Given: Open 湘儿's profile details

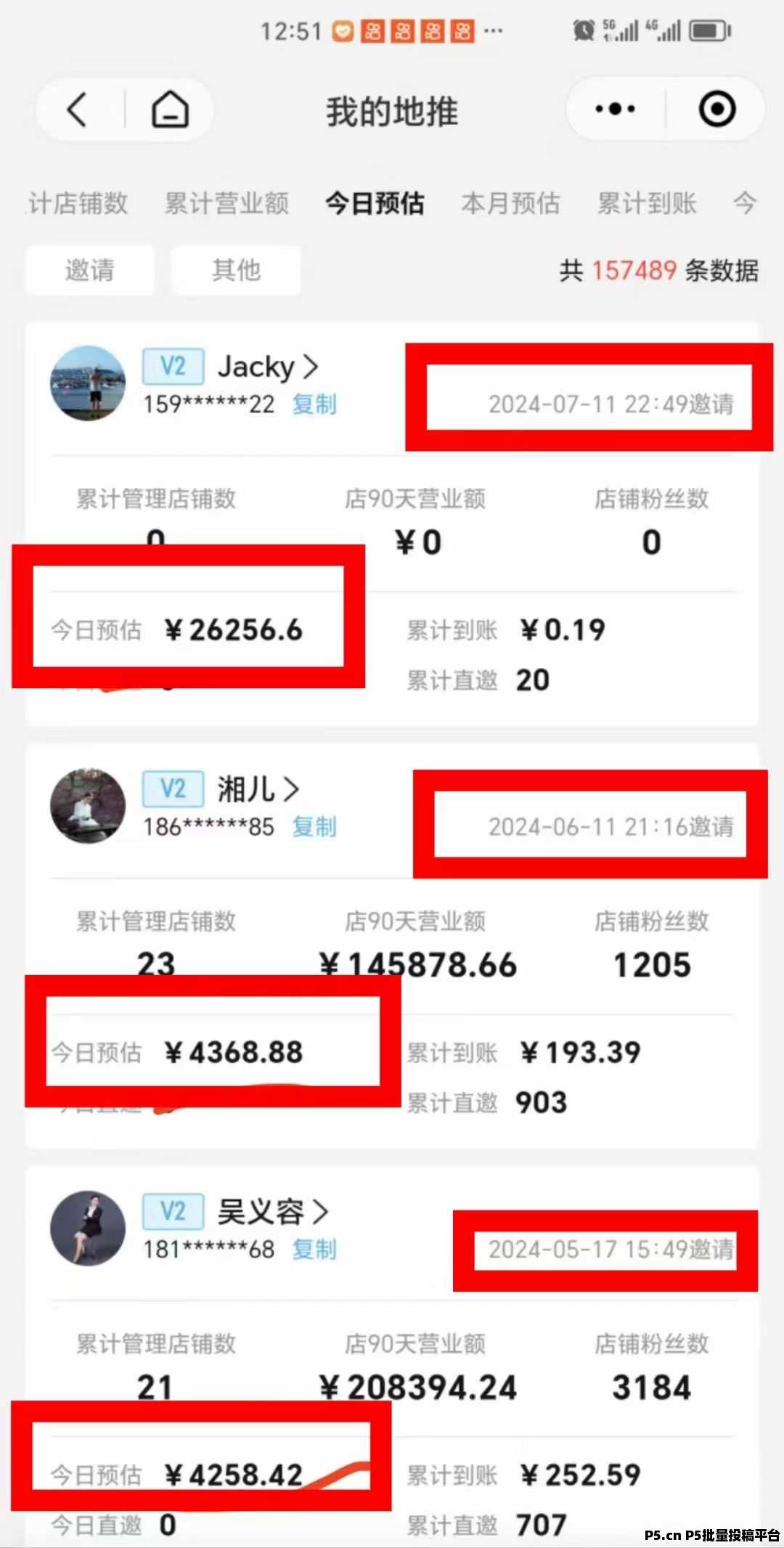Looking at the screenshot, I should pos(258,789).
